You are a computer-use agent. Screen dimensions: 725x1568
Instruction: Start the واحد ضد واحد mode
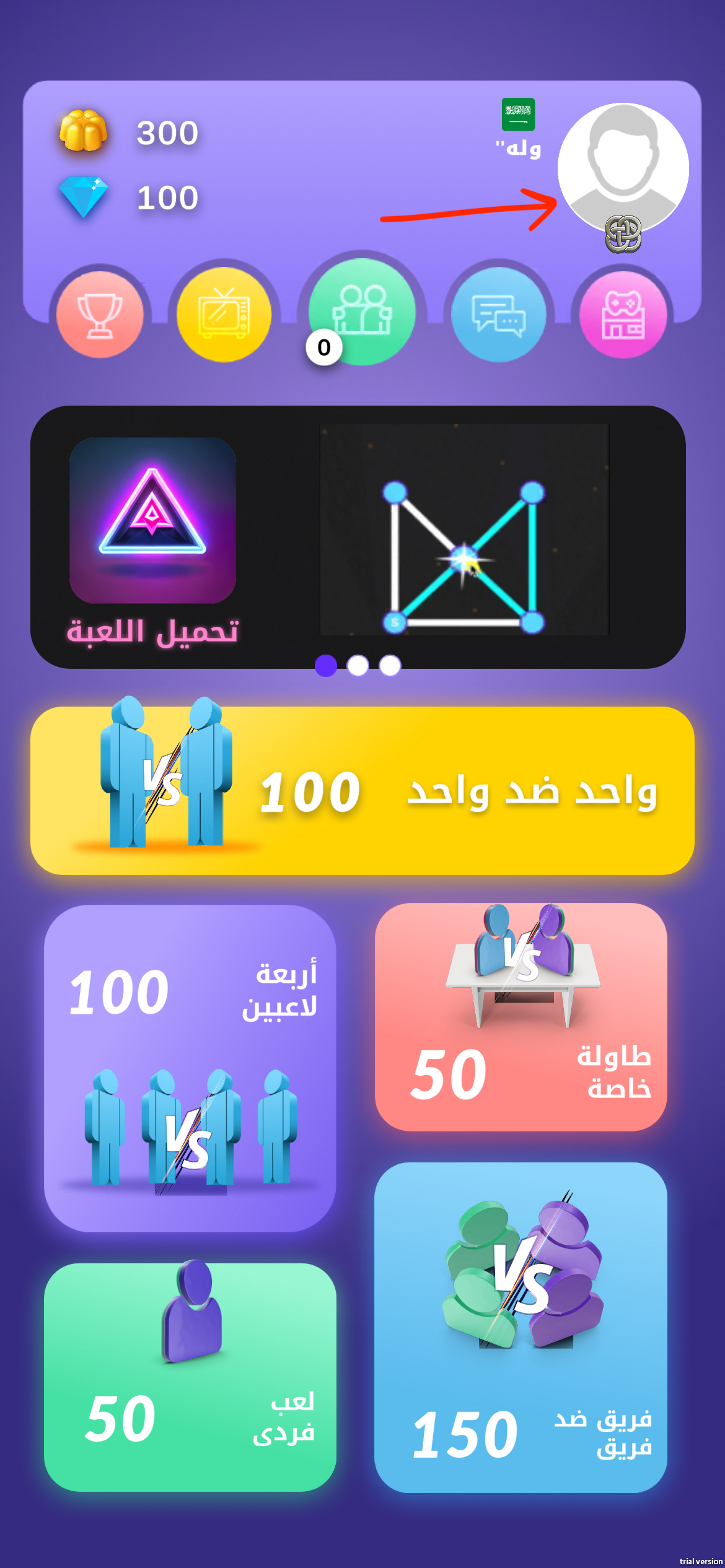[x=362, y=791]
